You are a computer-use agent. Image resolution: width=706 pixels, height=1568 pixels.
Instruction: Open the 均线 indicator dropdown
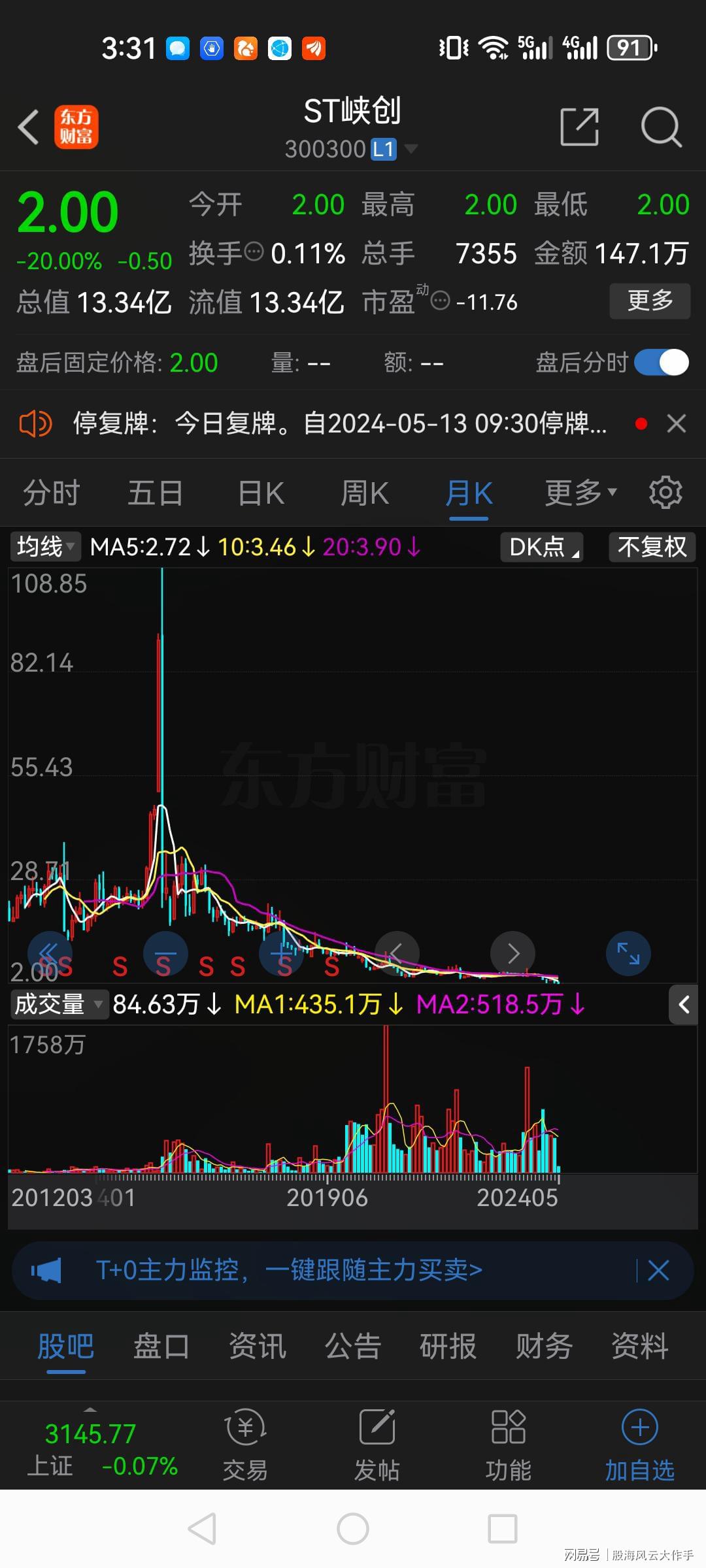pyautogui.click(x=44, y=547)
